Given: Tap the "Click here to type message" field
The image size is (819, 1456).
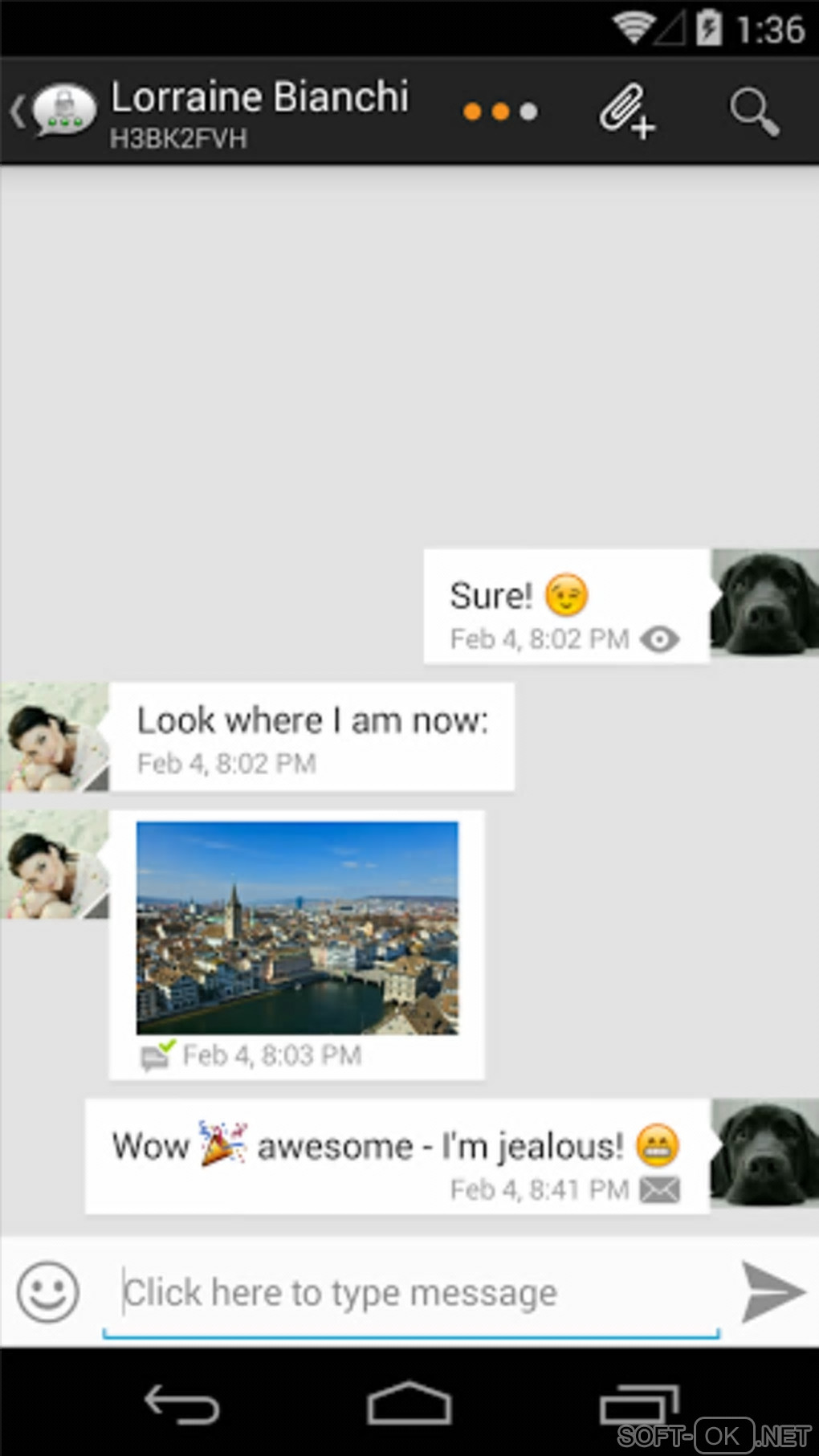Looking at the screenshot, I should coord(409,1293).
